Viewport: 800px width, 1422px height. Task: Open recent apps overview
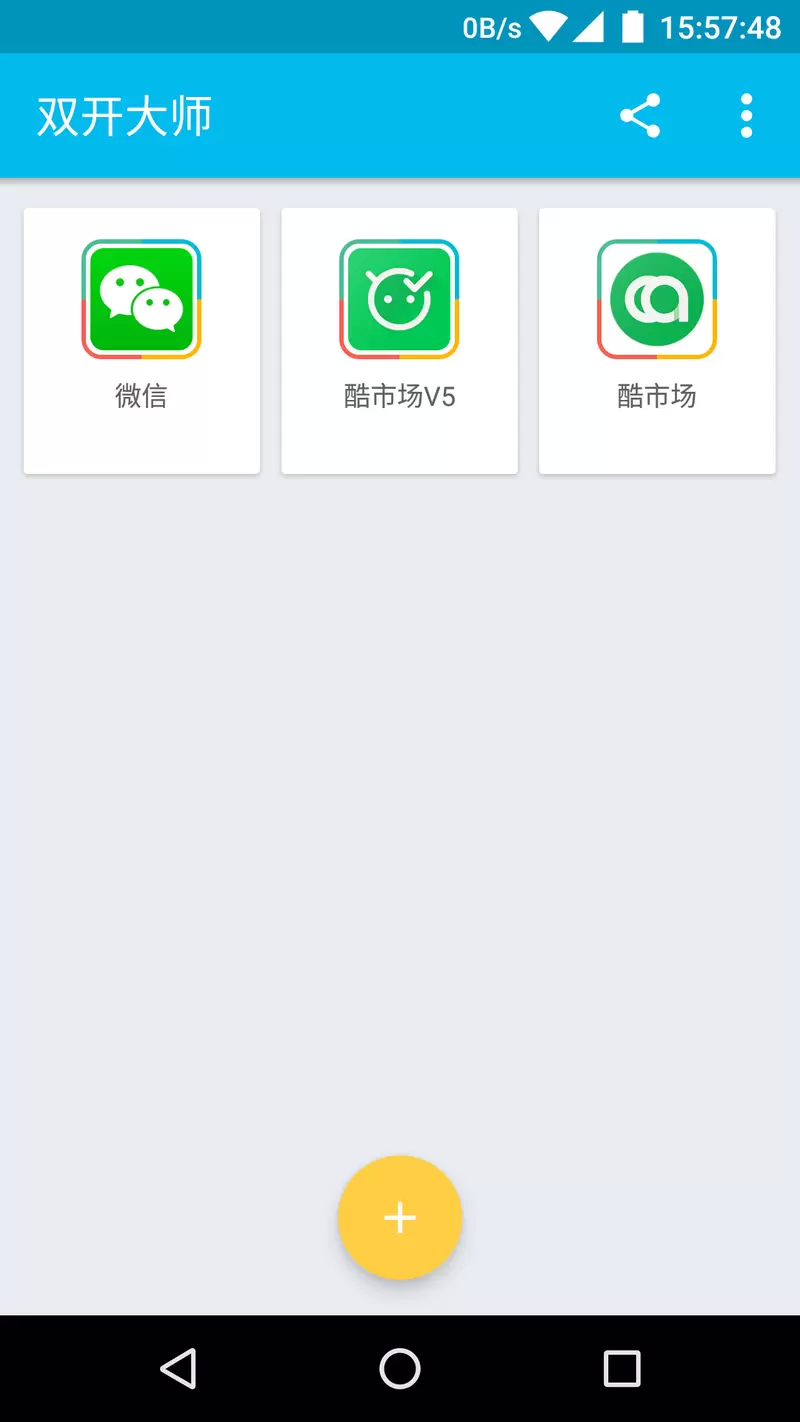coord(621,1368)
